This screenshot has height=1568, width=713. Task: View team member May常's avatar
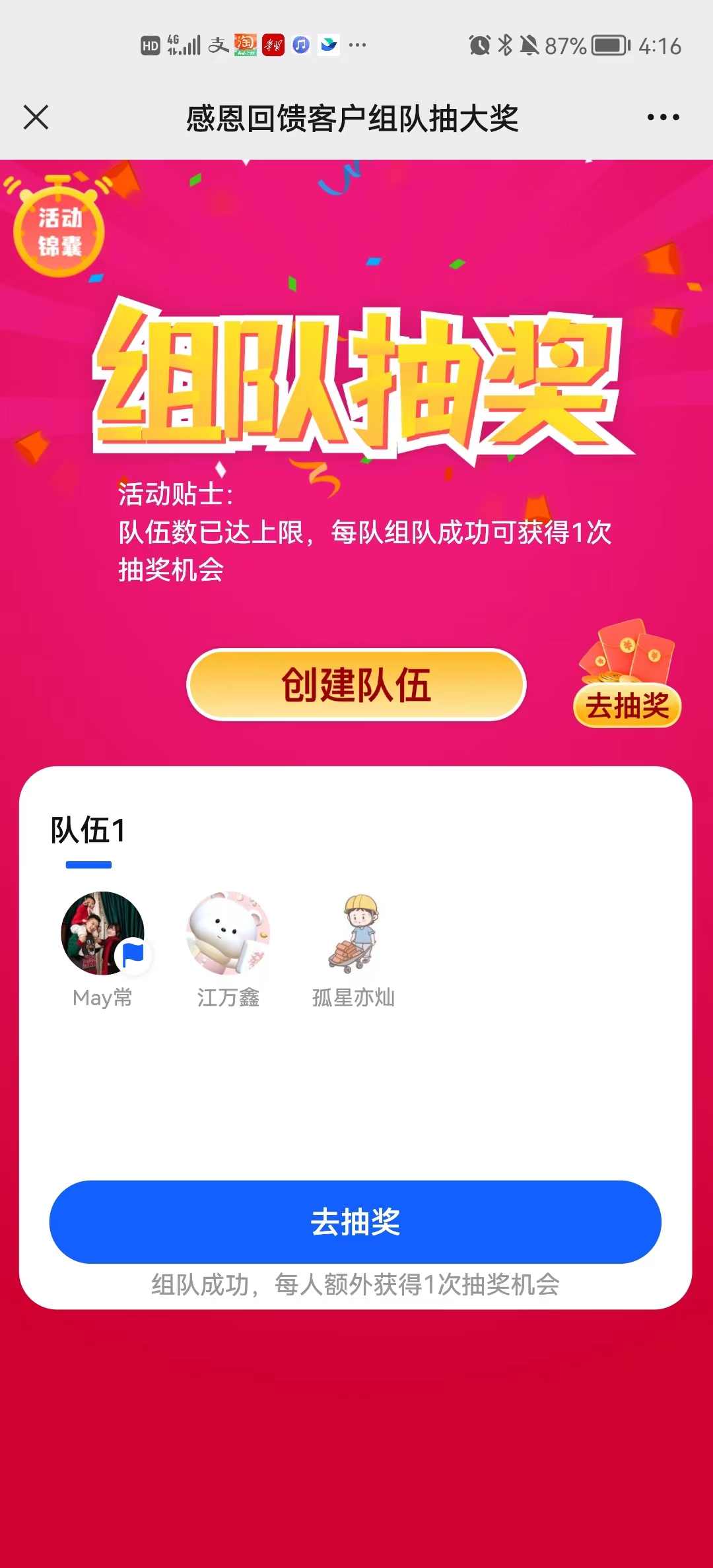click(102, 933)
